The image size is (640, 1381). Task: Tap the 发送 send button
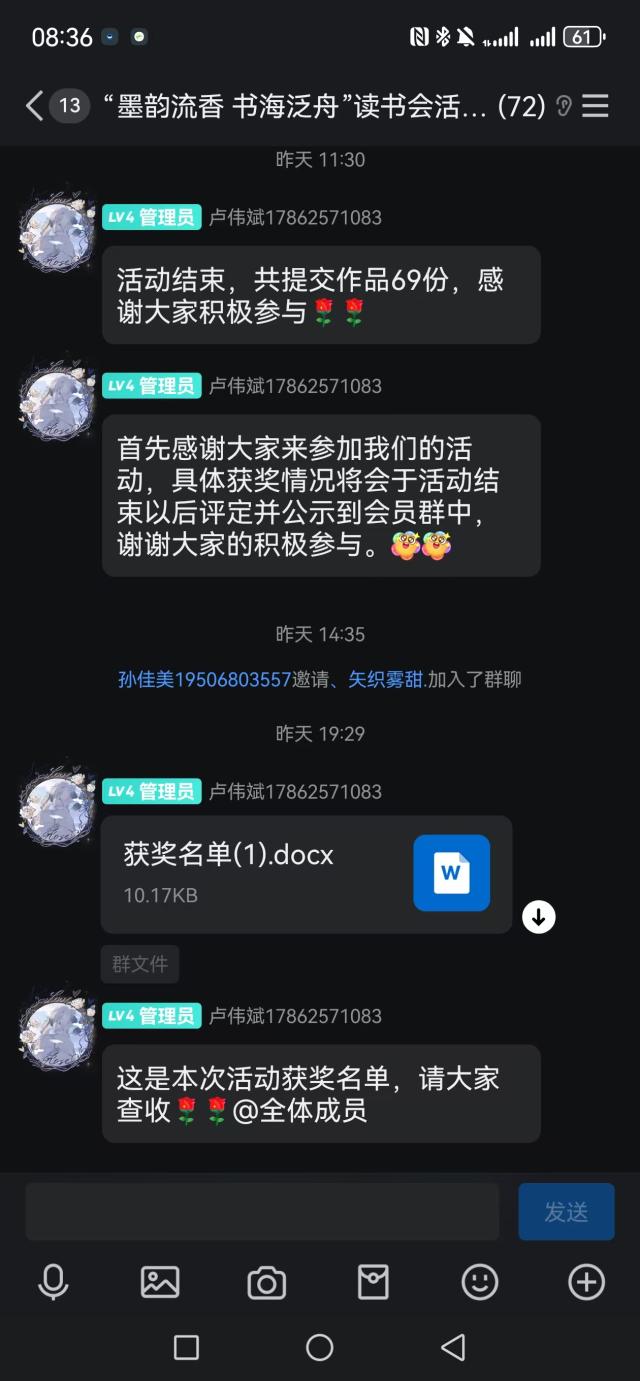point(566,1211)
